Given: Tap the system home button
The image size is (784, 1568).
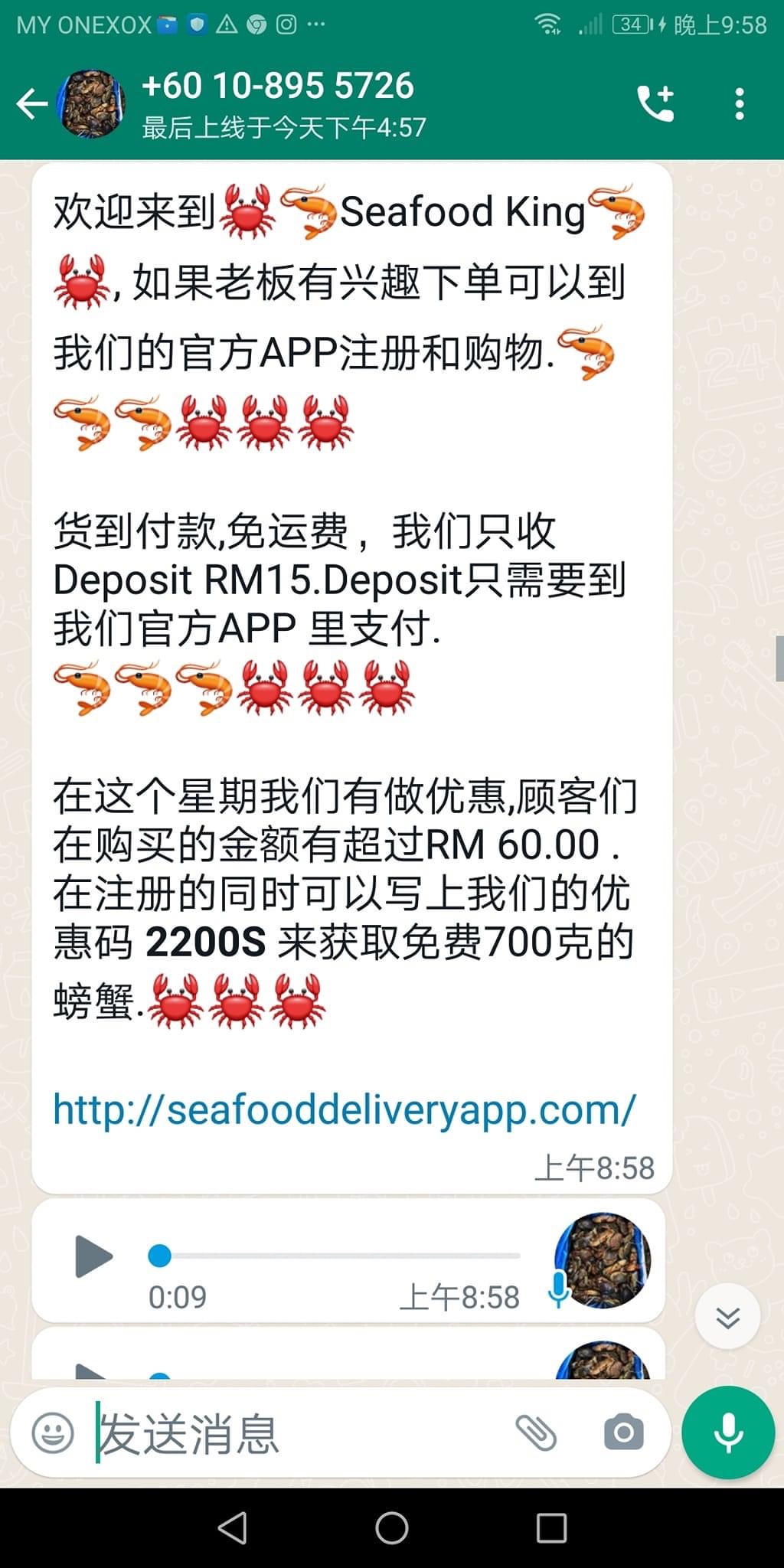Looking at the screenshot, I should pos(391,1528).
